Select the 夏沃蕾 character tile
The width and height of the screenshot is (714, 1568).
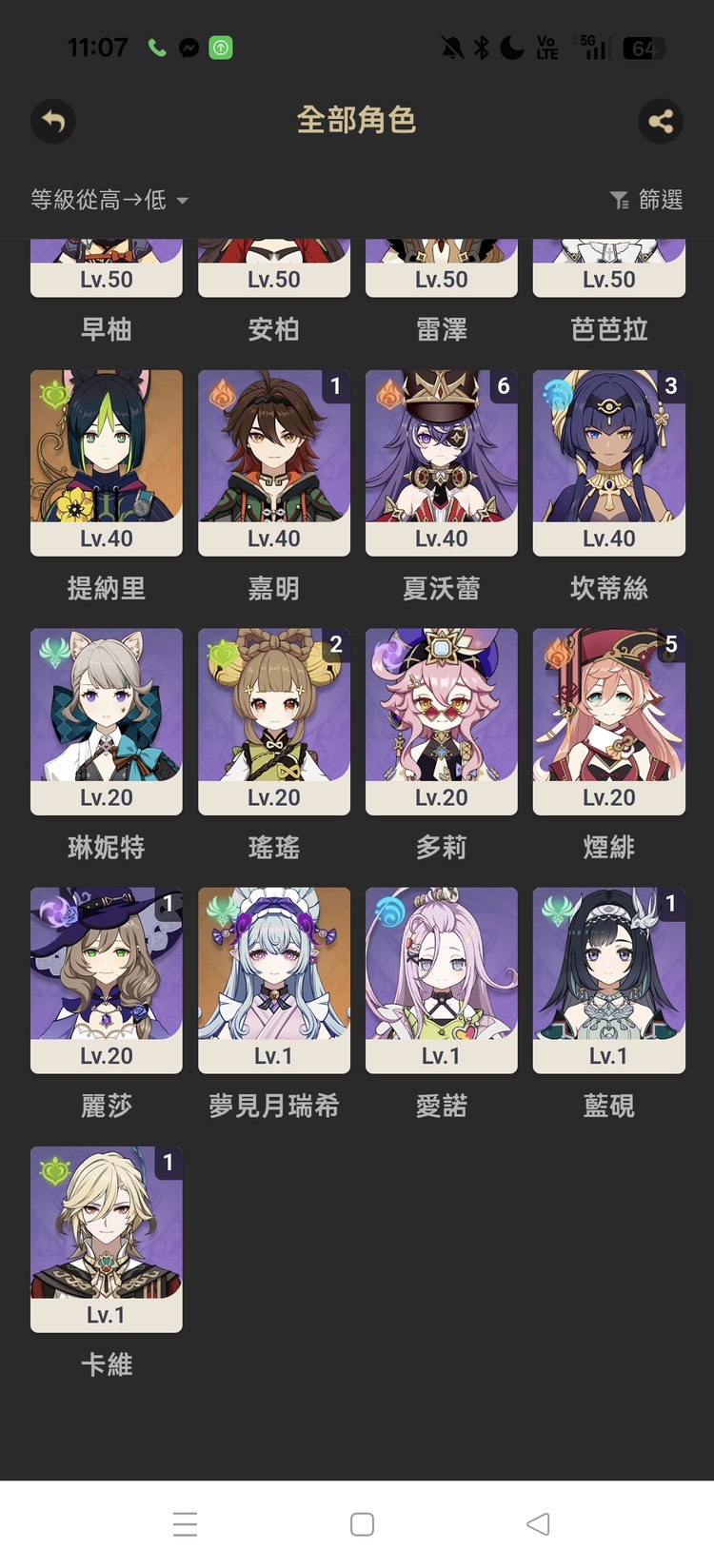tap(441, 462)
